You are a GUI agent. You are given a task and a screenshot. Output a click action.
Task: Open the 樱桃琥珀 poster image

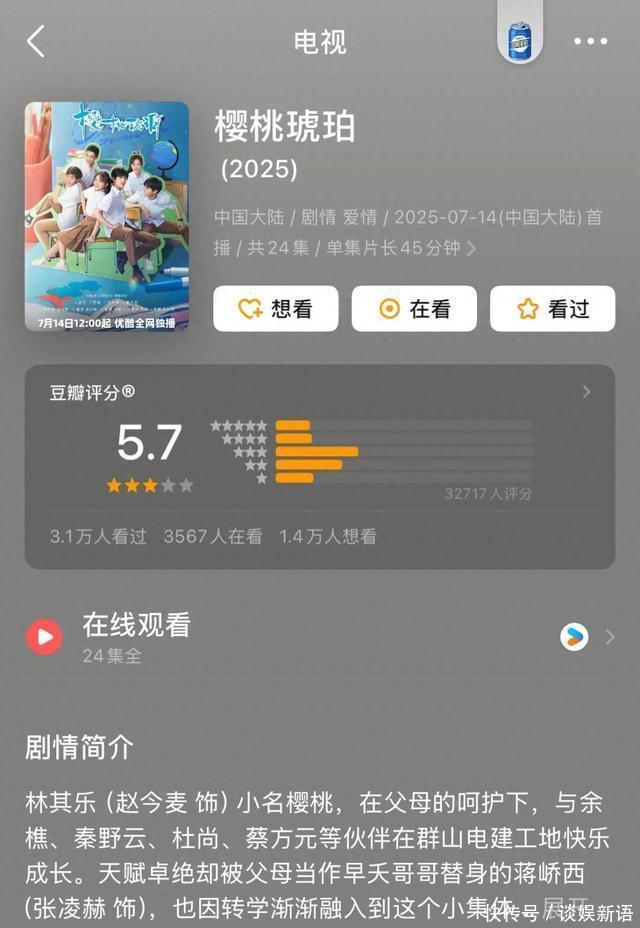pyautogui.click(x=106, y=216)
